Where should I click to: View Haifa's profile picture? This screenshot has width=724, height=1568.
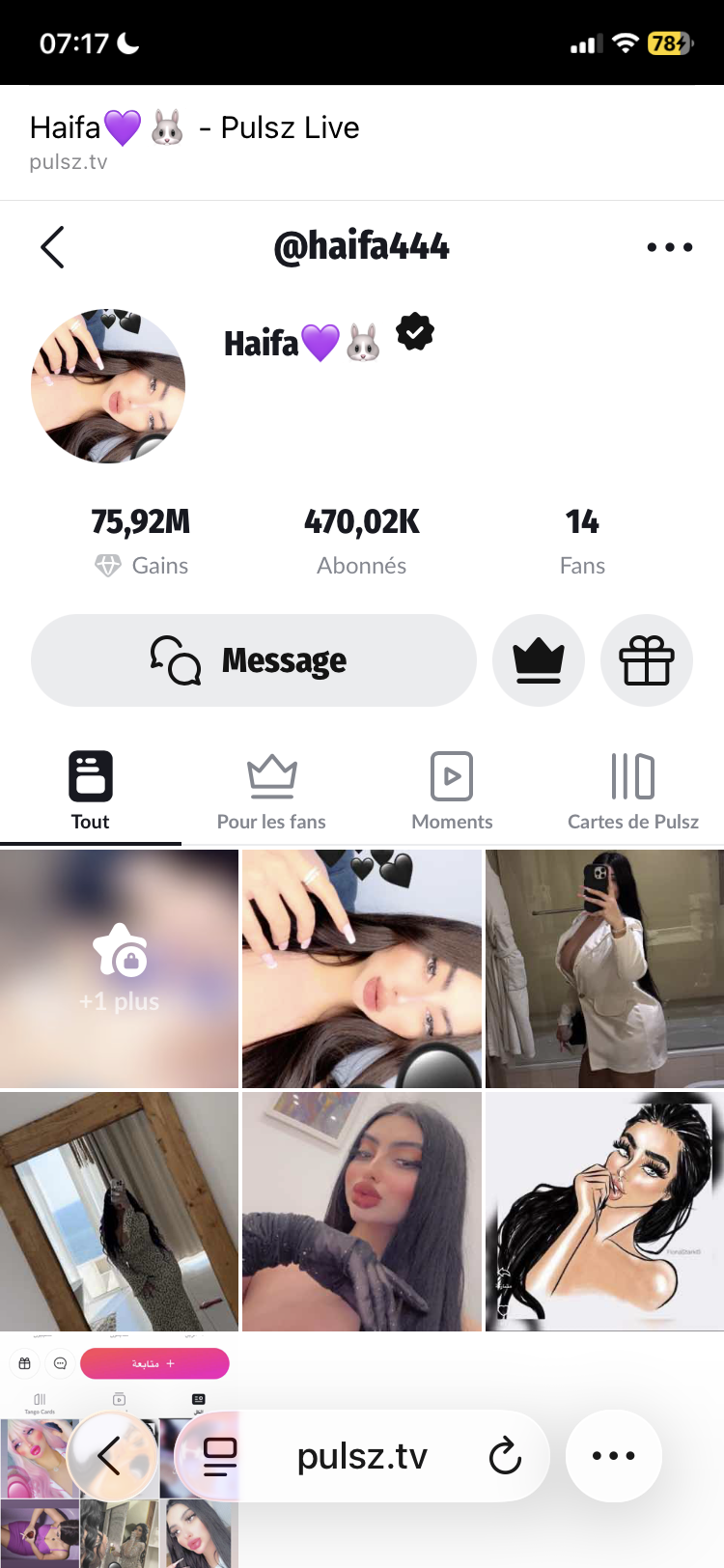tap(108, 386)
